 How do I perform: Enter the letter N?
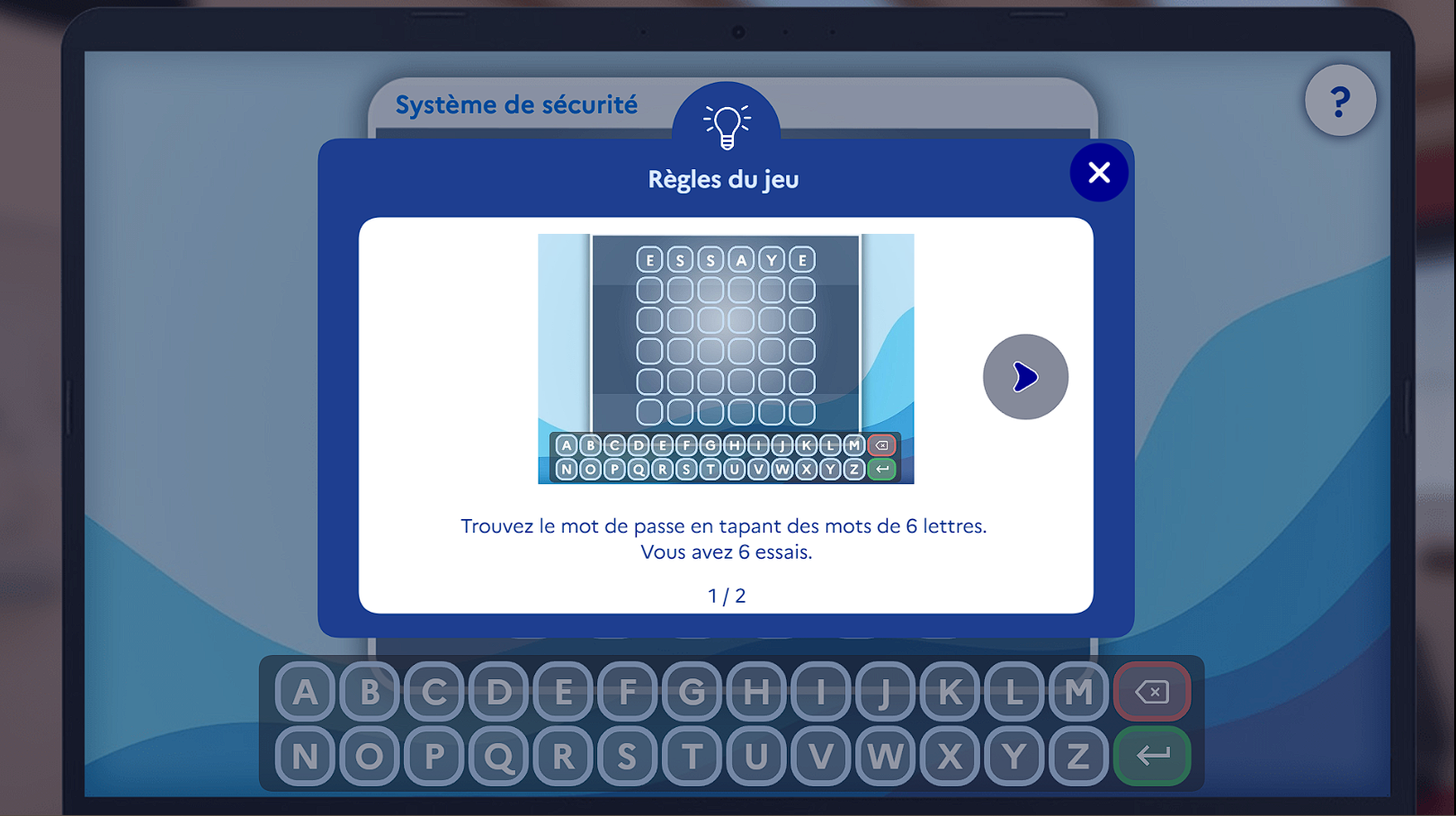coord(306,756)
